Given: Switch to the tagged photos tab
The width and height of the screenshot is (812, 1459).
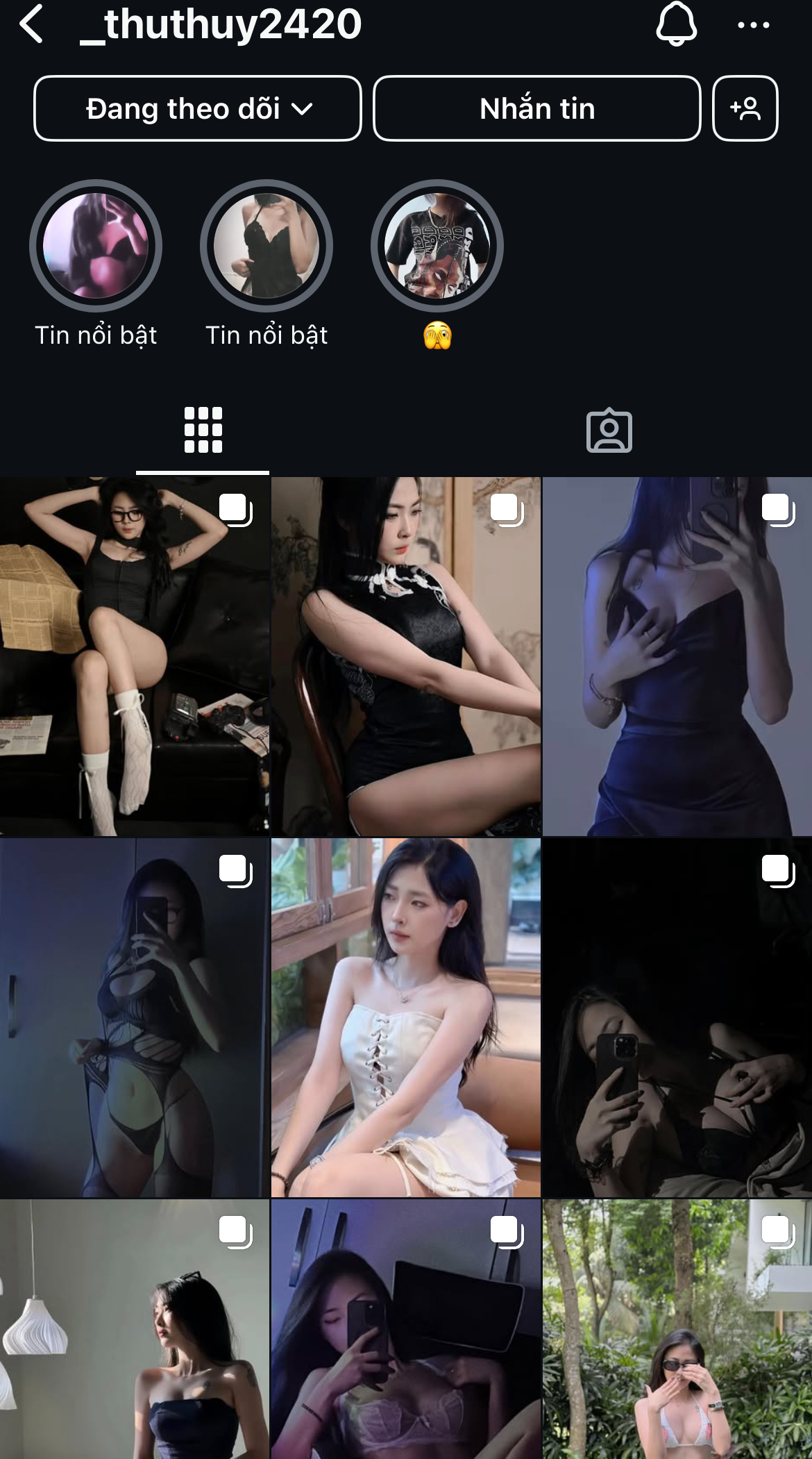Looking at the screenshot, I should click(609, 431).
